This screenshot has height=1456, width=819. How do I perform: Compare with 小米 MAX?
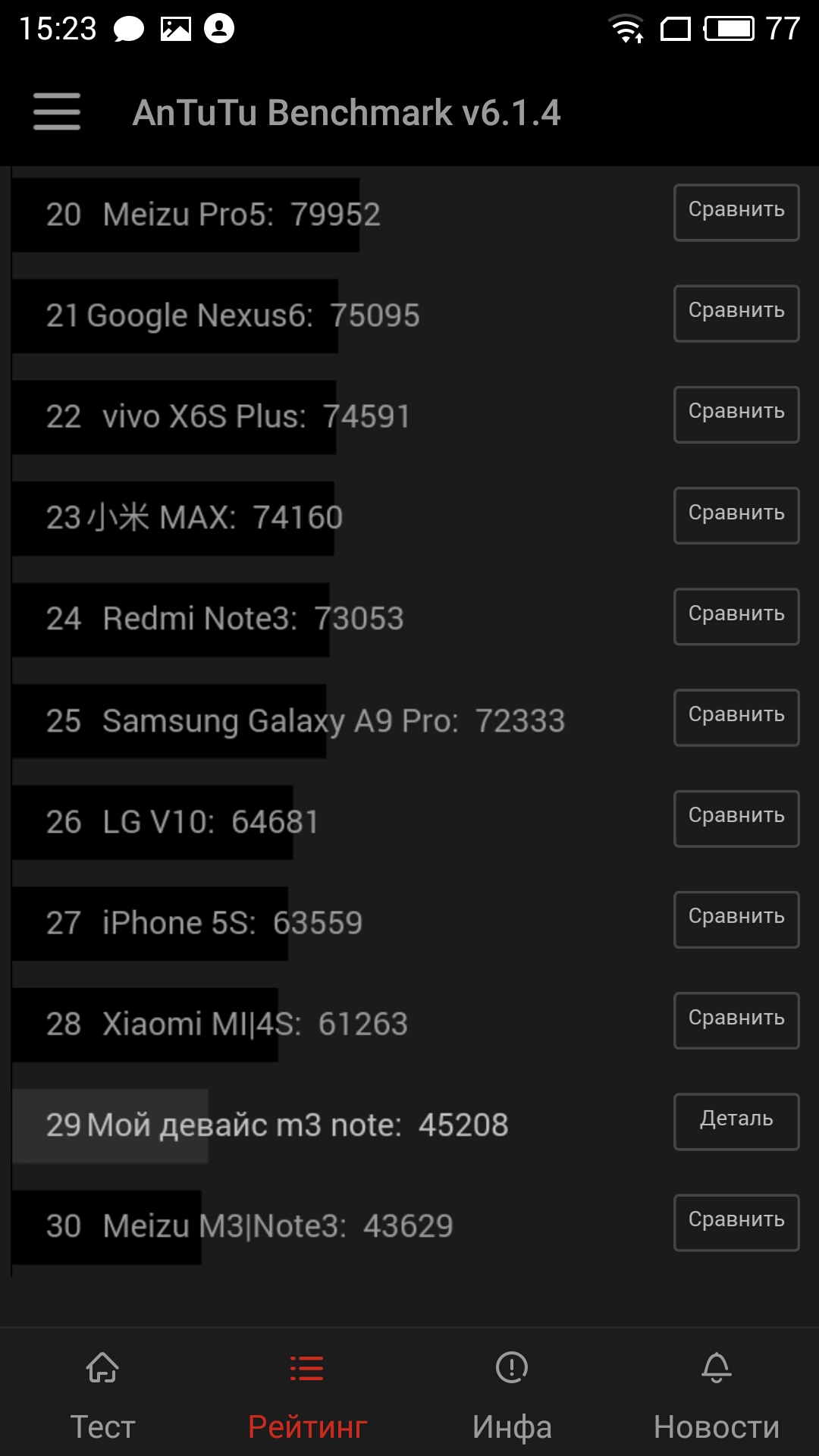[736, 516]
